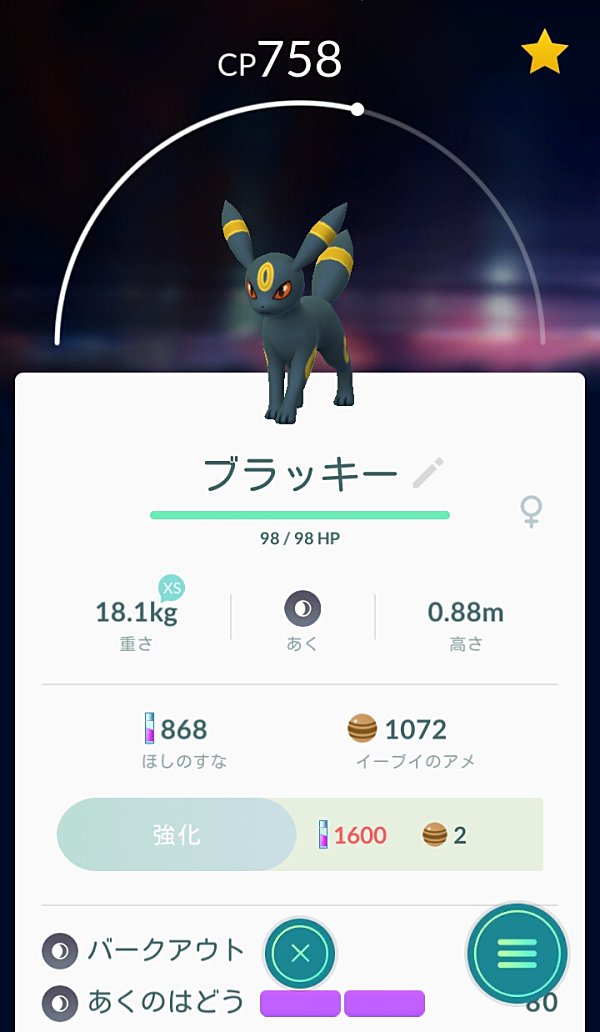
Task: Edit the nickname with the pencil icon
Action: point(428,473)
